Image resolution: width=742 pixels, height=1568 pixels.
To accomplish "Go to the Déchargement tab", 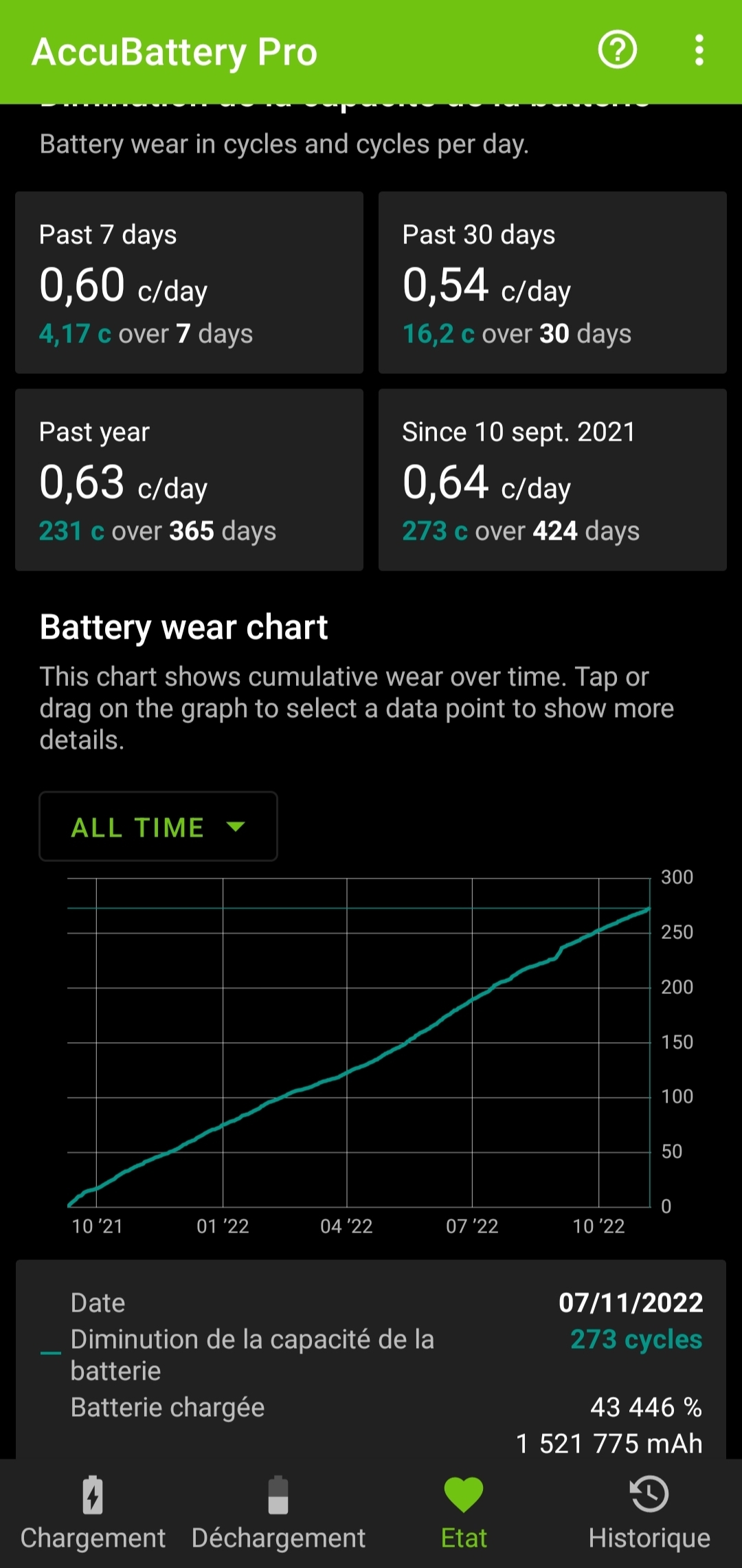I will click(x=278, y=1513).
